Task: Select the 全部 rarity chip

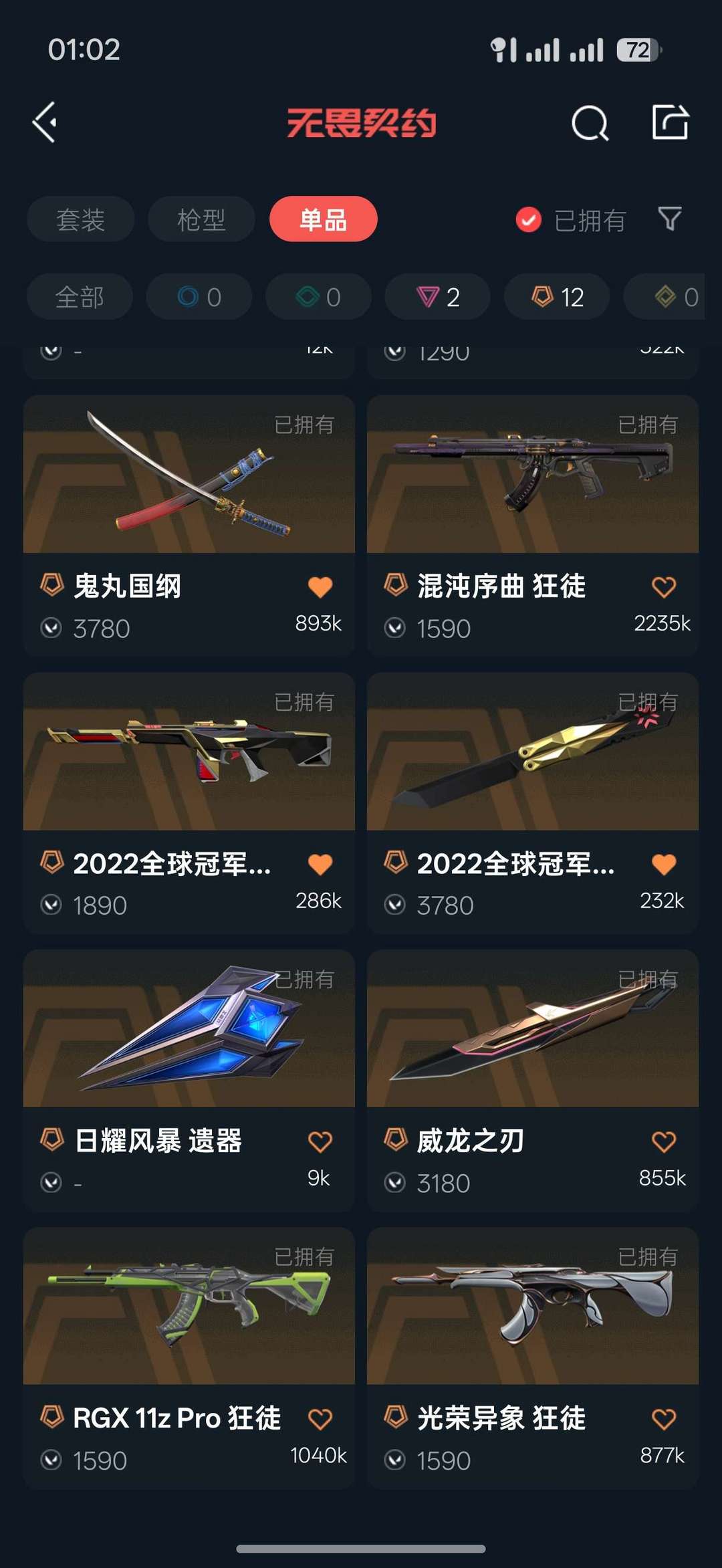Action: pos(80,297)
